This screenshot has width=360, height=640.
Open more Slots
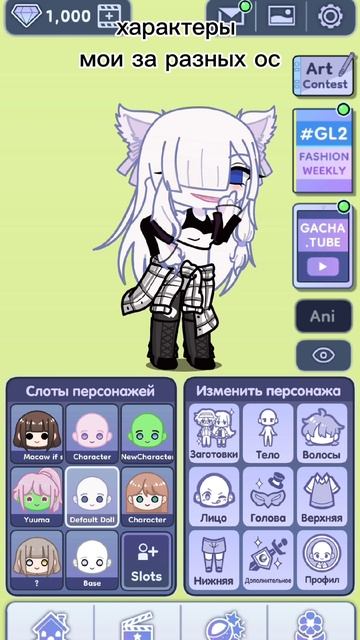click(x=147, y=560)
